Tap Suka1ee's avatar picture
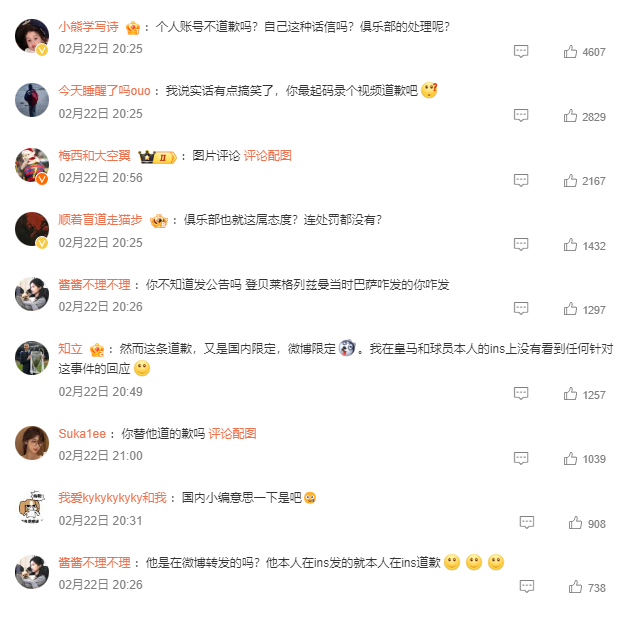623x621 pixels. click(32, 443)
